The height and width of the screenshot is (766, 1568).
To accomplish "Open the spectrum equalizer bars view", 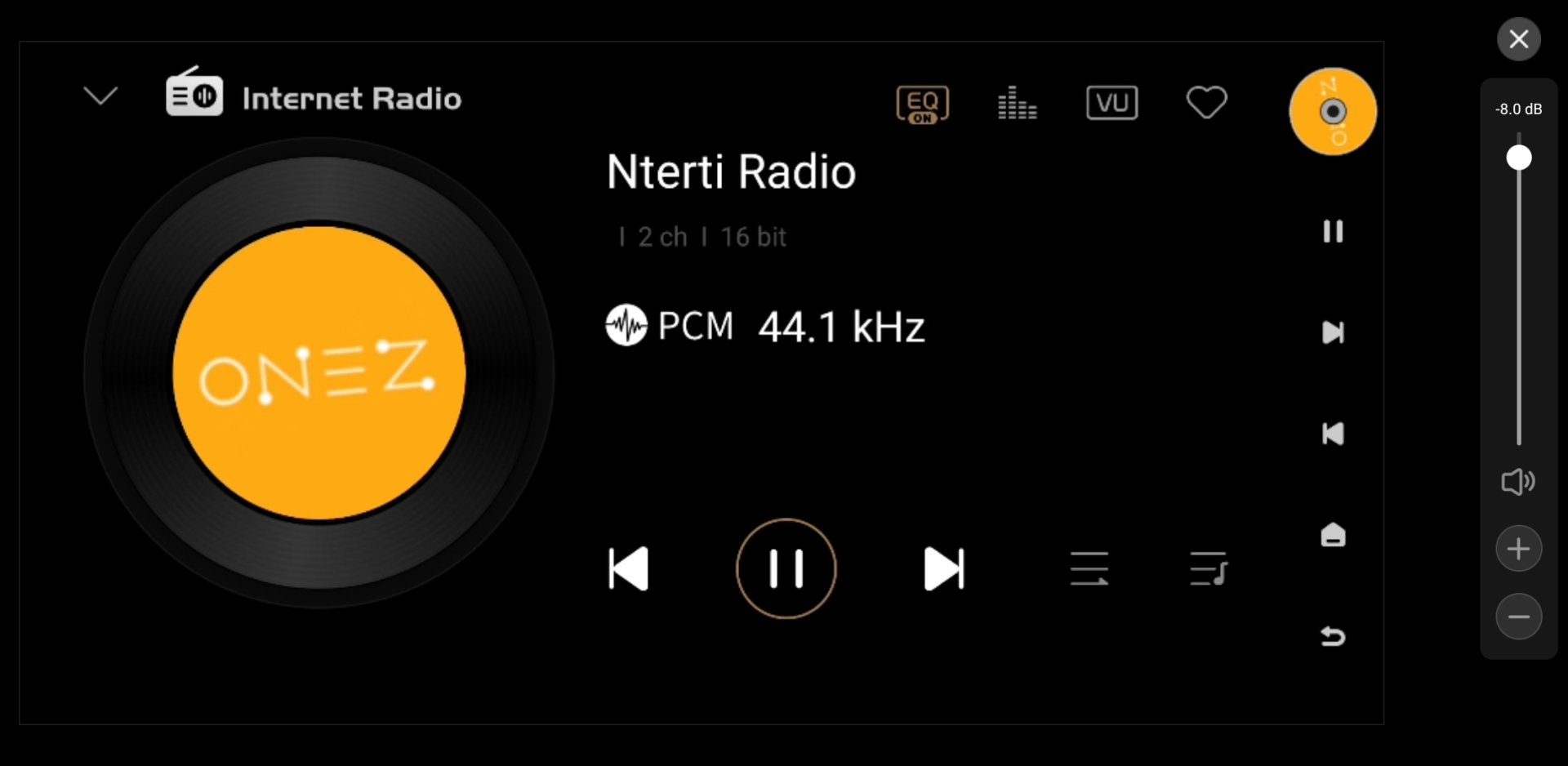I will click(1017, 104).
